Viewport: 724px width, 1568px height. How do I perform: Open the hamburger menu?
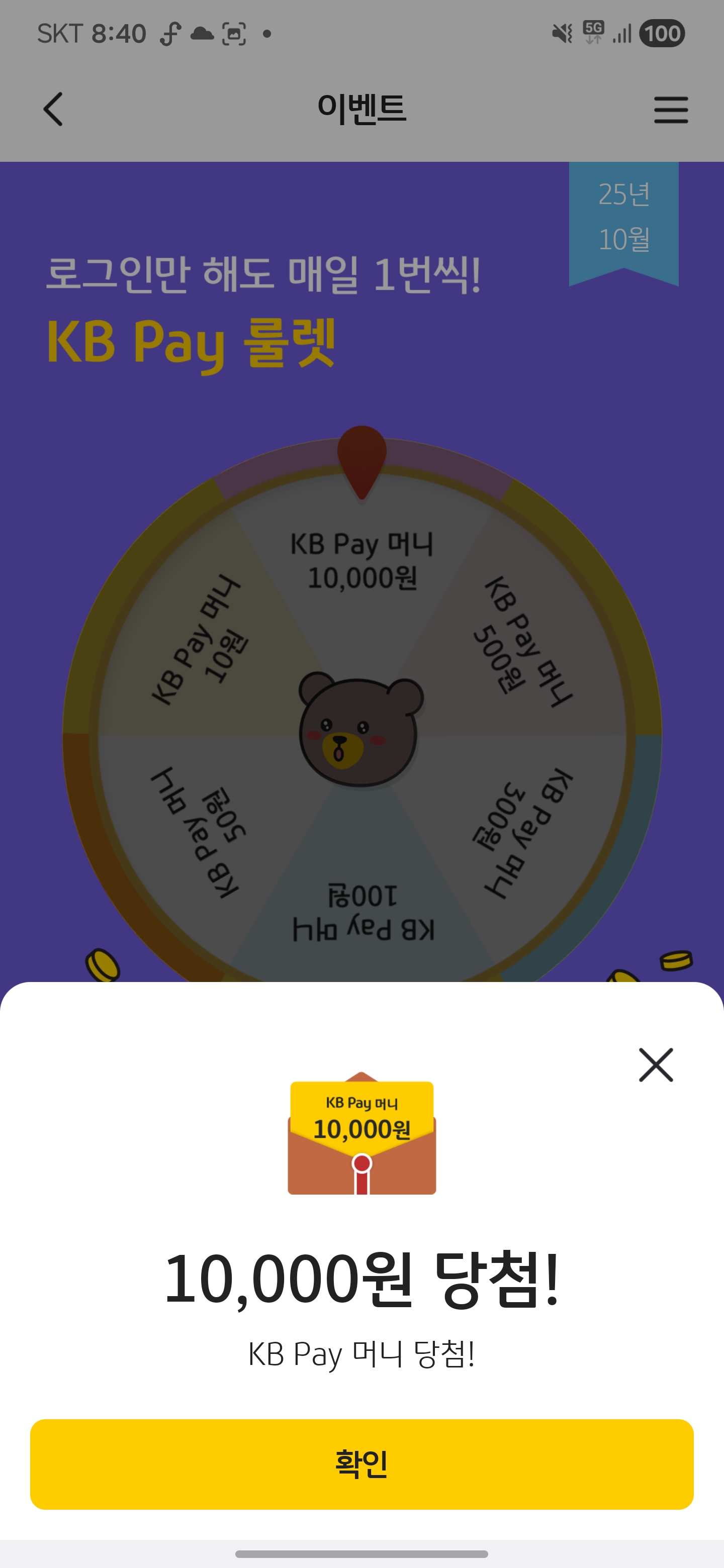670,110
